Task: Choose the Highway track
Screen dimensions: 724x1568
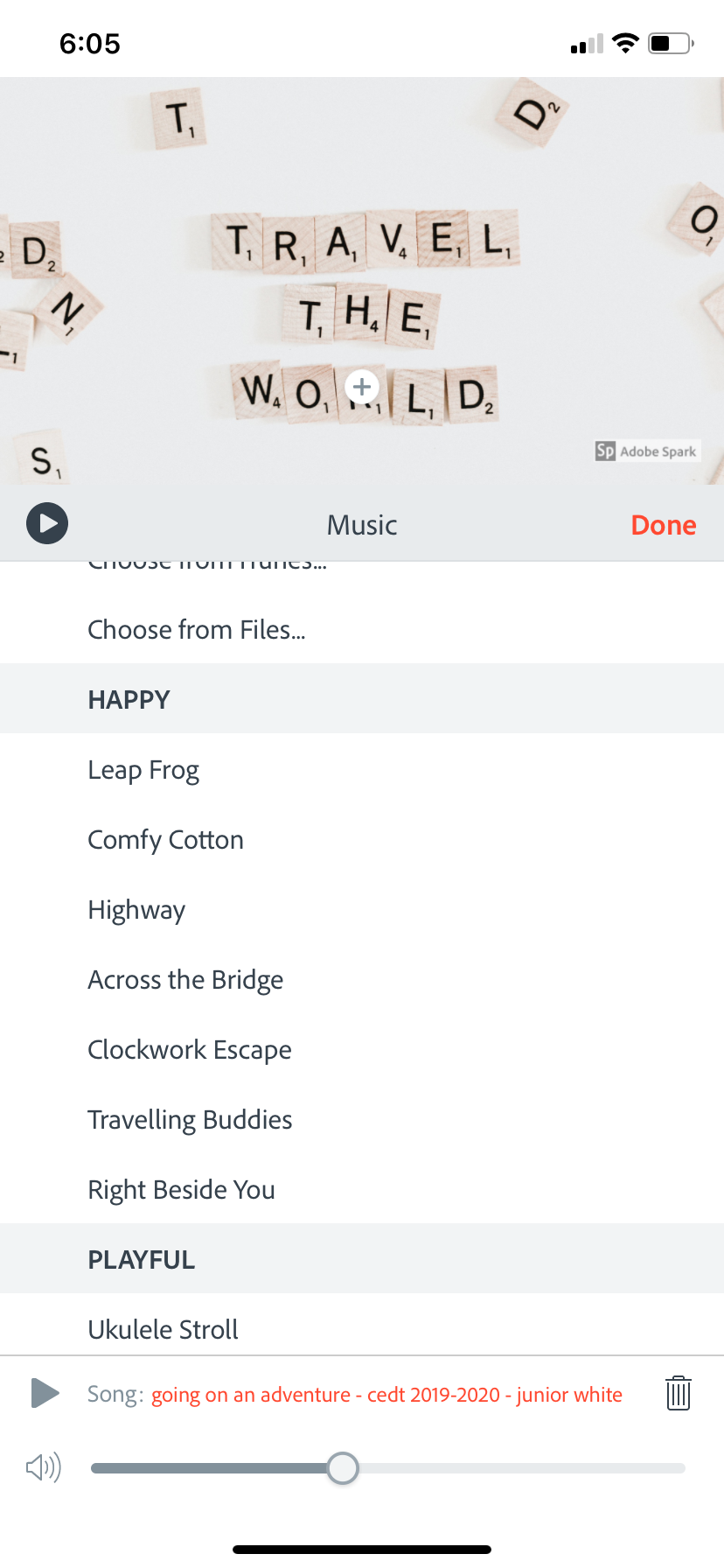Action: pyautogui.click(x=137, y=910)
